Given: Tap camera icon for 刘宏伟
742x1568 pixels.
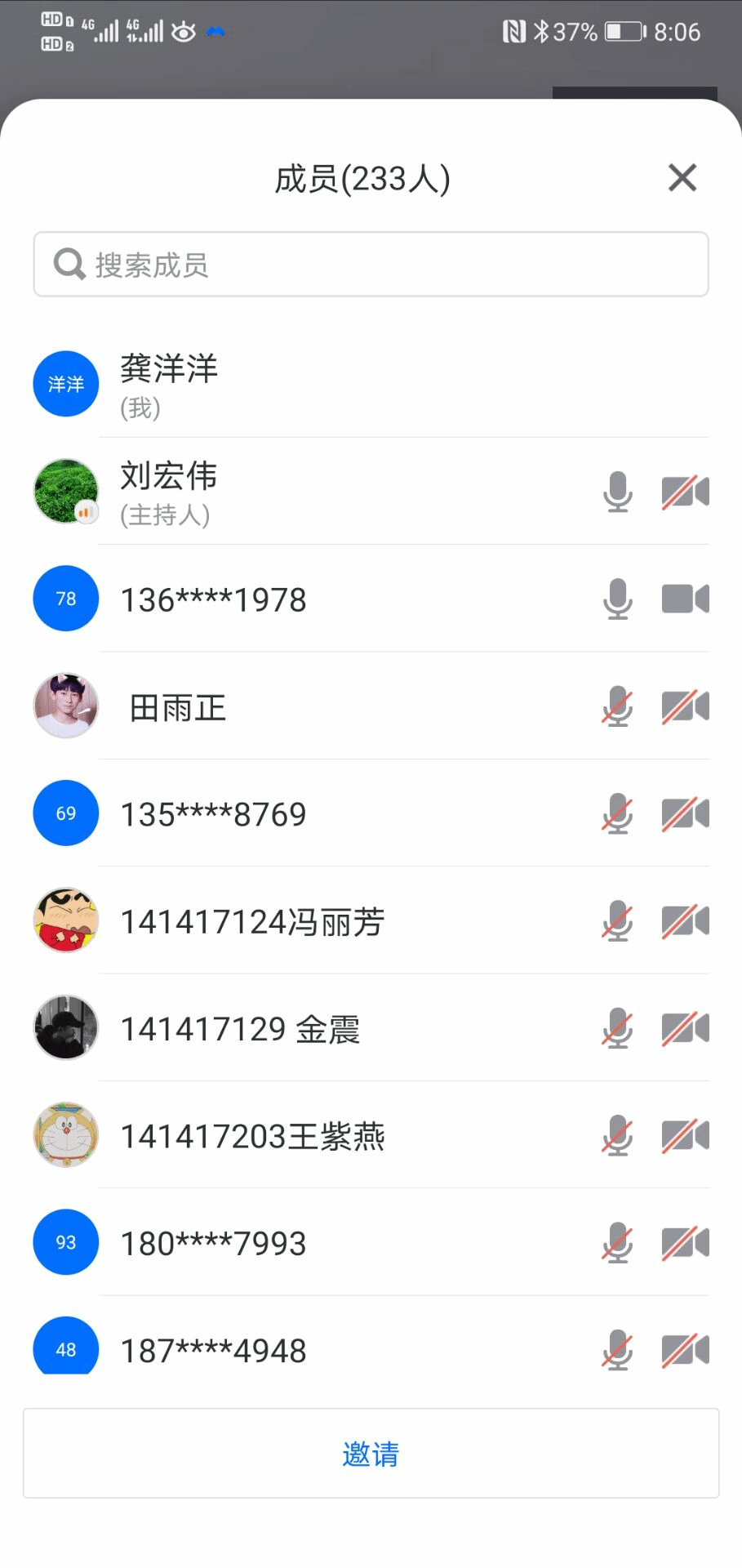Looking at the screenshot, I should 685,492.
